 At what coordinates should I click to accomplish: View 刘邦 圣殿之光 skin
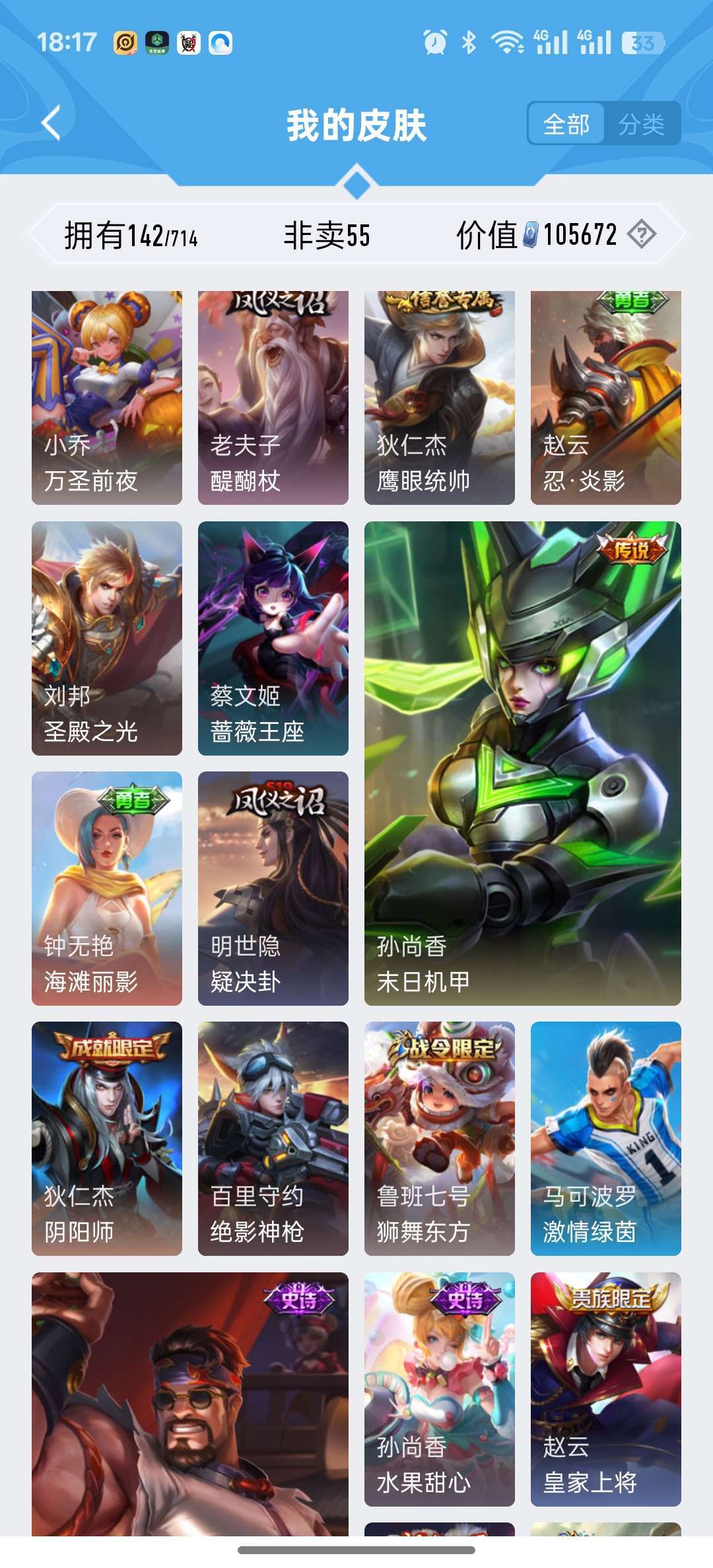pos(107,638)
